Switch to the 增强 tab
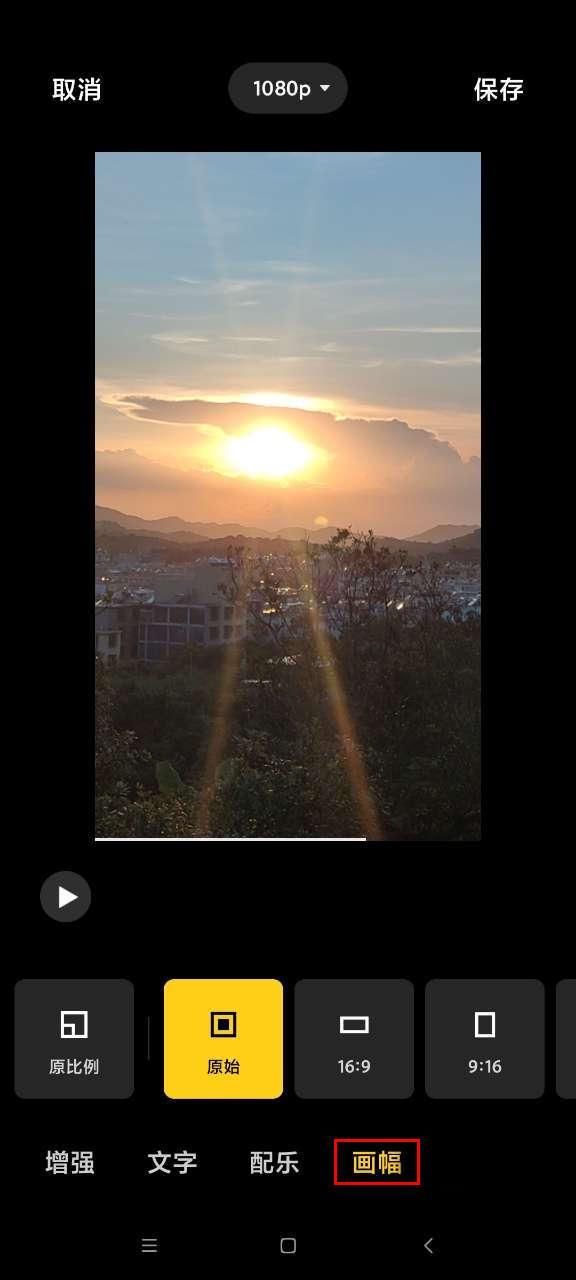 click(x=70, y=1162)
